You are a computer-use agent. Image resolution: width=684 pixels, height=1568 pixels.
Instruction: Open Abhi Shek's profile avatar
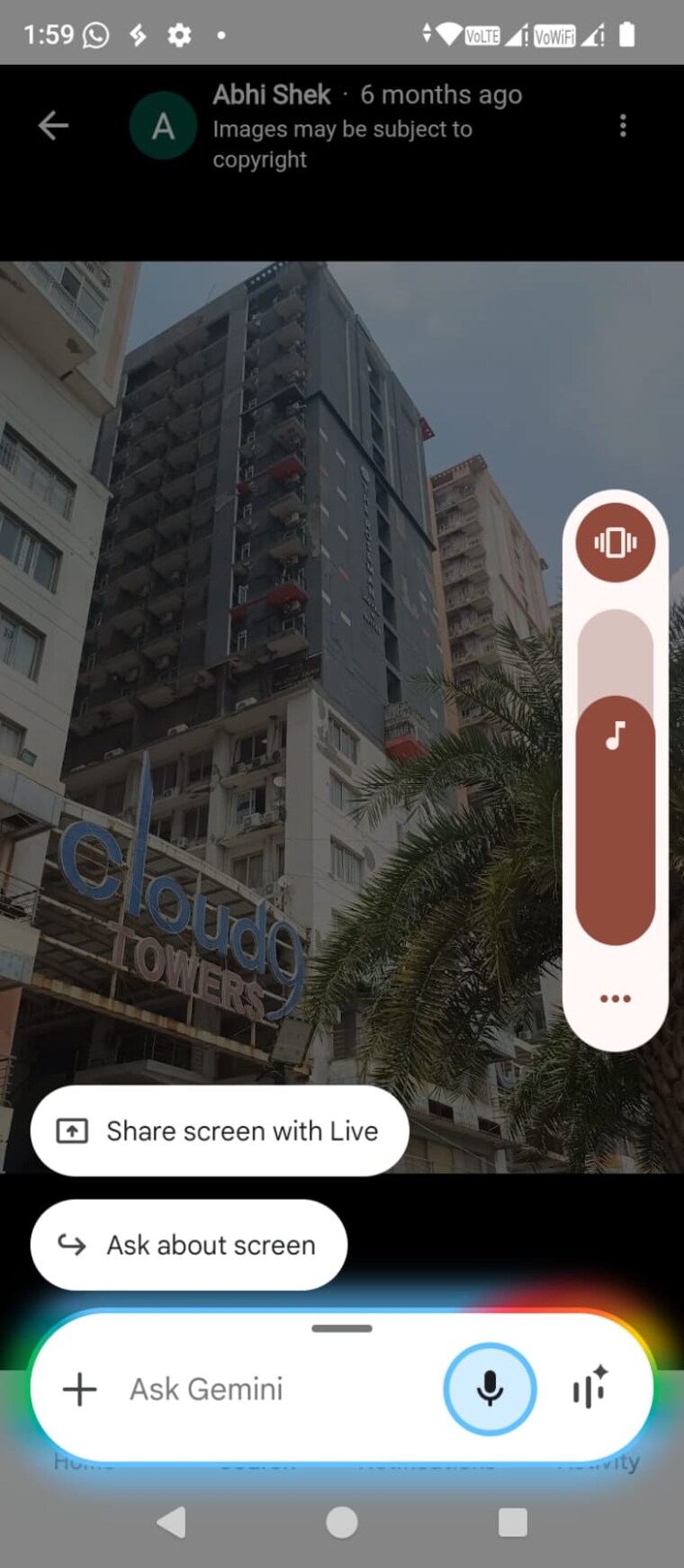coord(163,126)
